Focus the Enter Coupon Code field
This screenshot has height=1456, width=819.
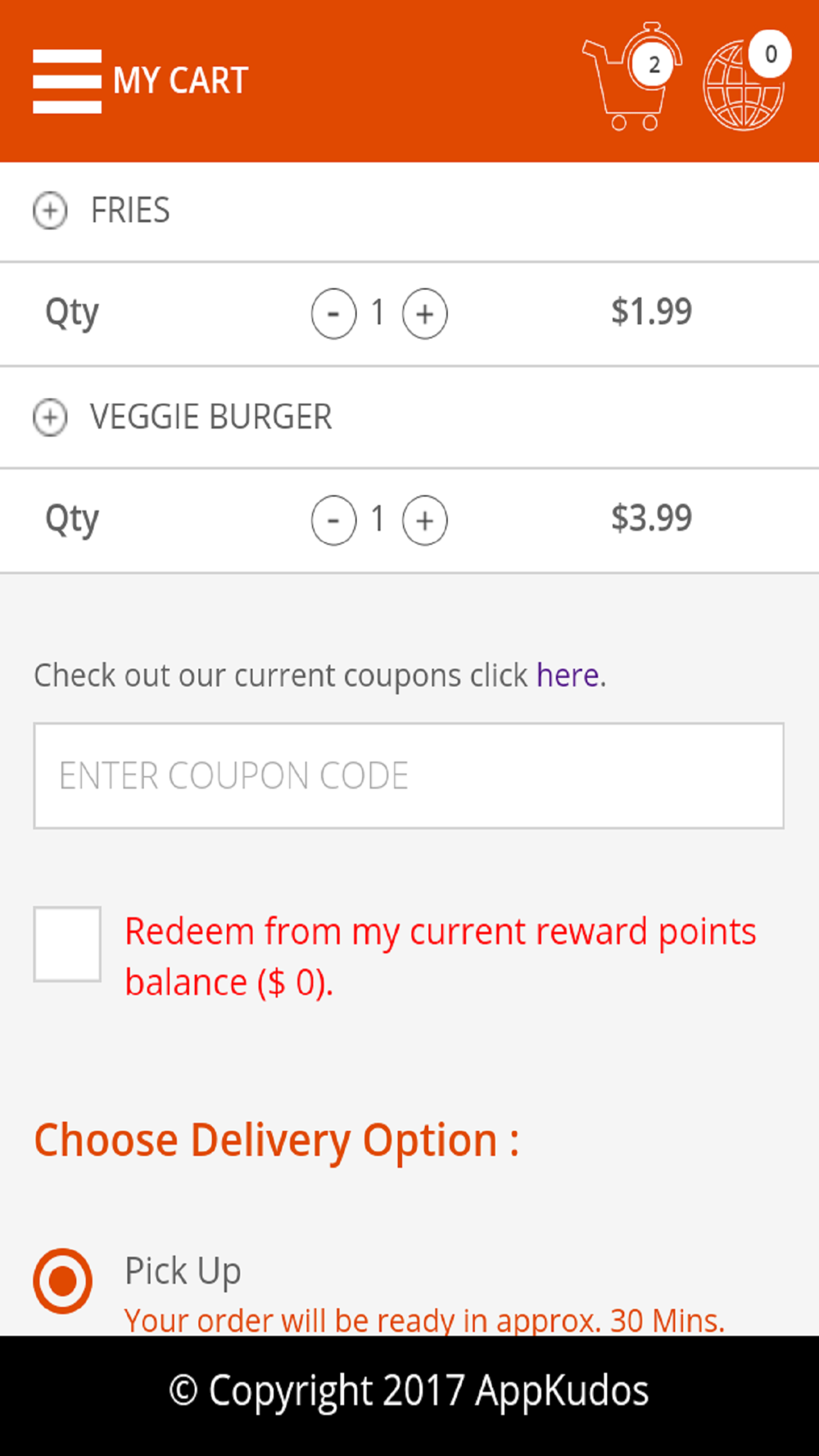coord(409,775)
